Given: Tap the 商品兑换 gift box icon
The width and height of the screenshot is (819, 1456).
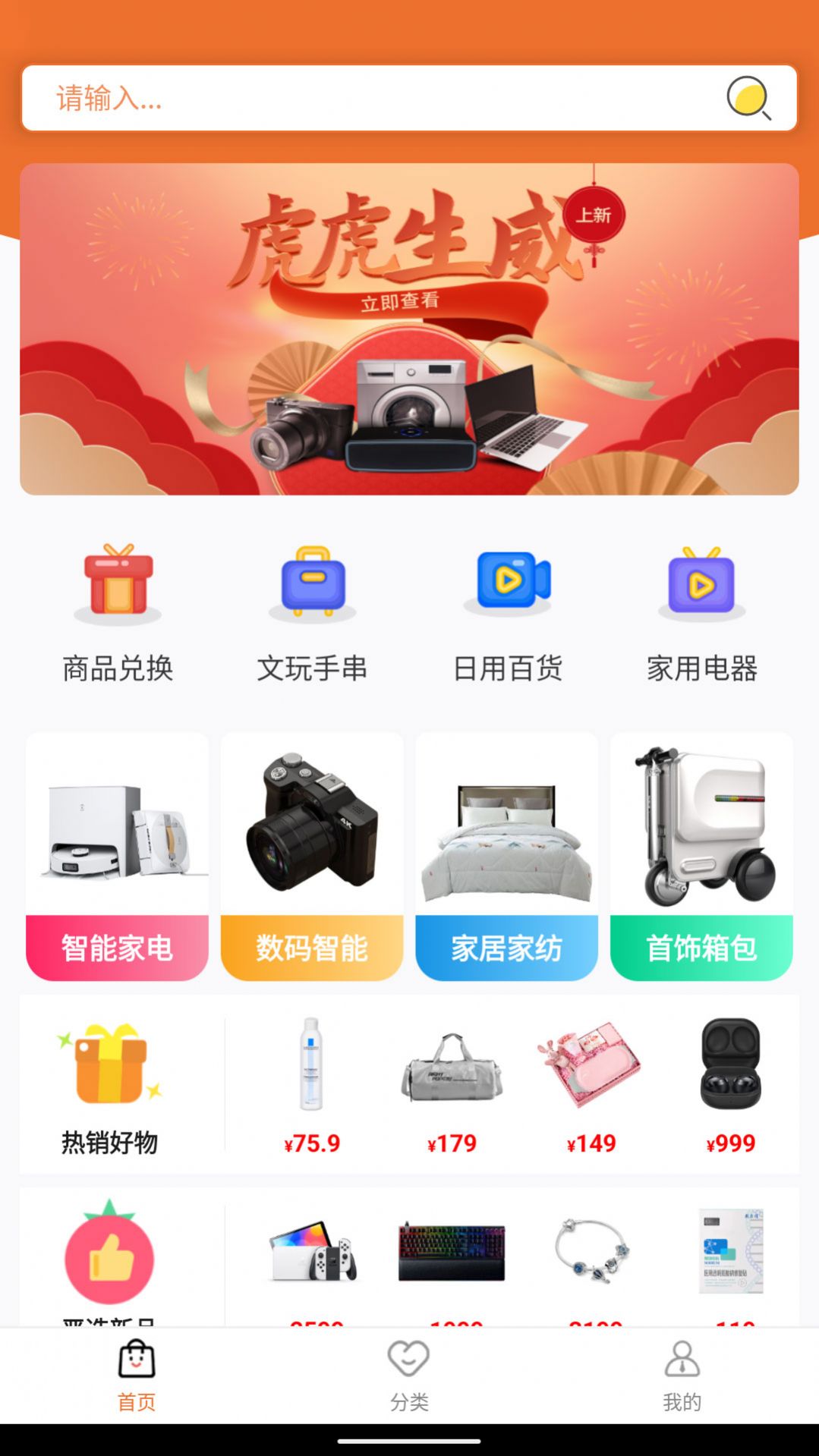Looking at the screenshot, I should click(117, 586).
